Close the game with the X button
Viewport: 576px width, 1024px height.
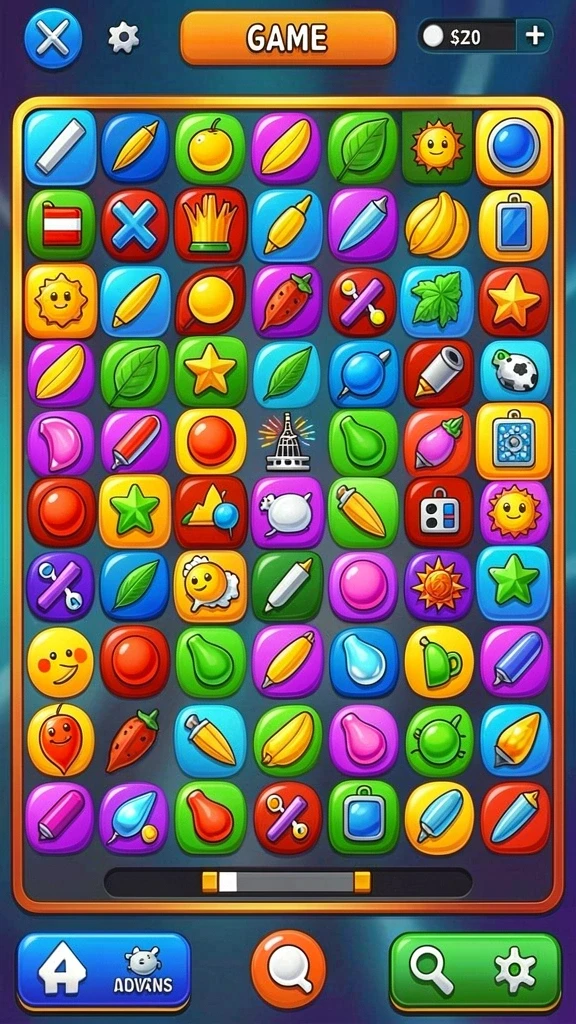53,39
